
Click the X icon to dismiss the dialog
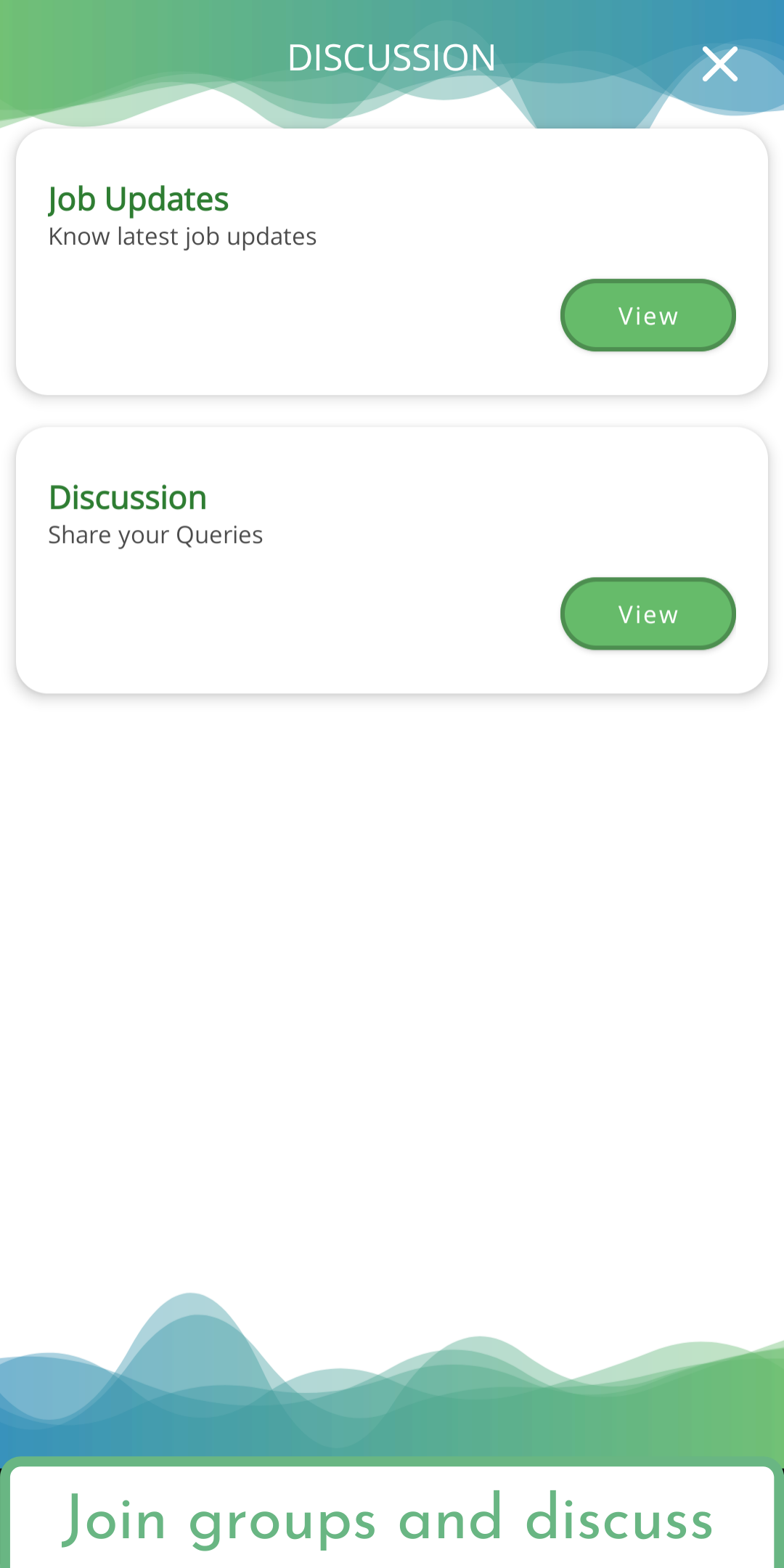coord(719,64)
